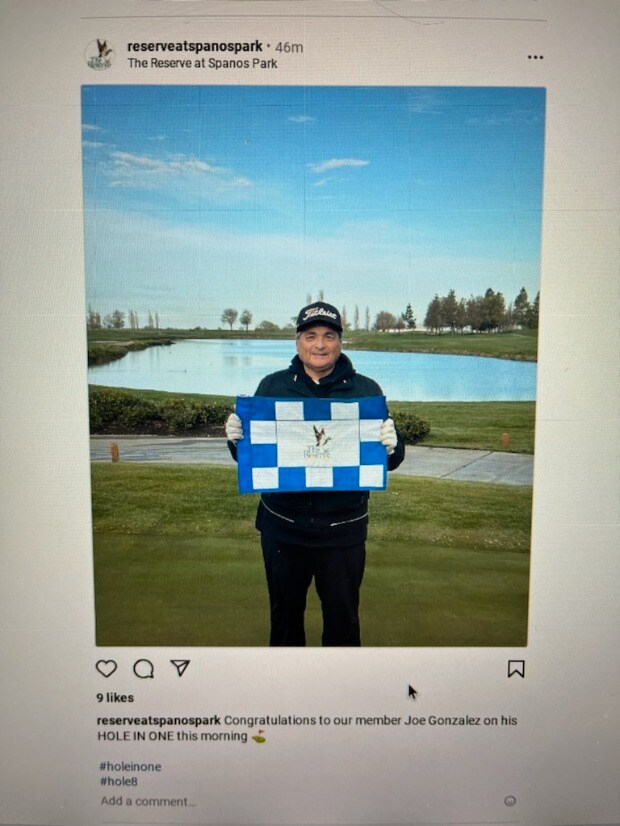This screenshot has width=620, height=826.
Task: Share this post with the paper plane icon
Action: [180, 668]
